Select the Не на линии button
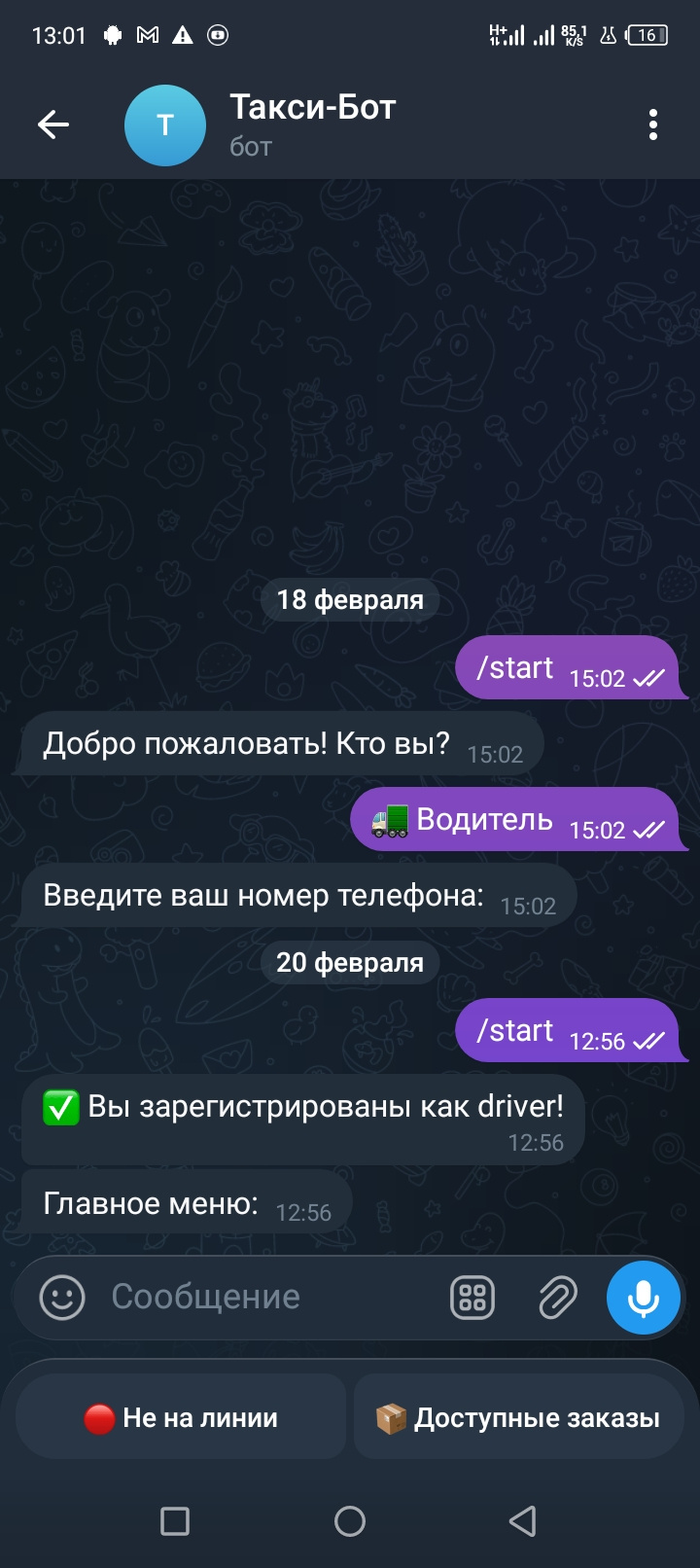Image resolution: width=700 pixels, height=1568 pixels. coord(182,1418)
